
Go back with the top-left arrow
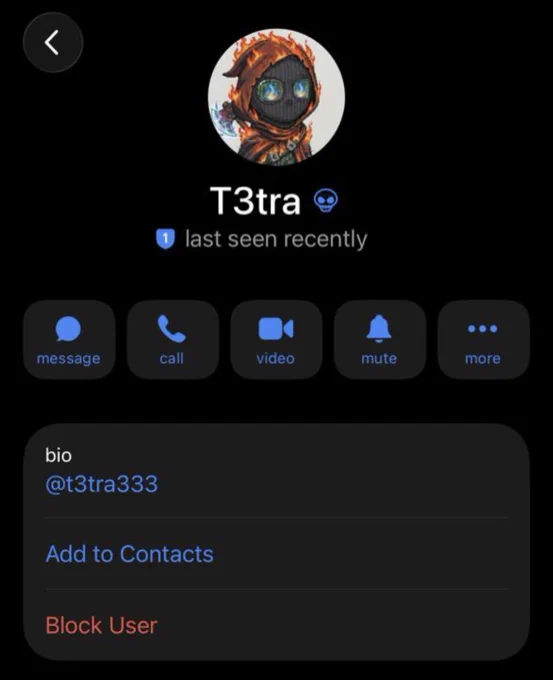(x=53, y=42)
